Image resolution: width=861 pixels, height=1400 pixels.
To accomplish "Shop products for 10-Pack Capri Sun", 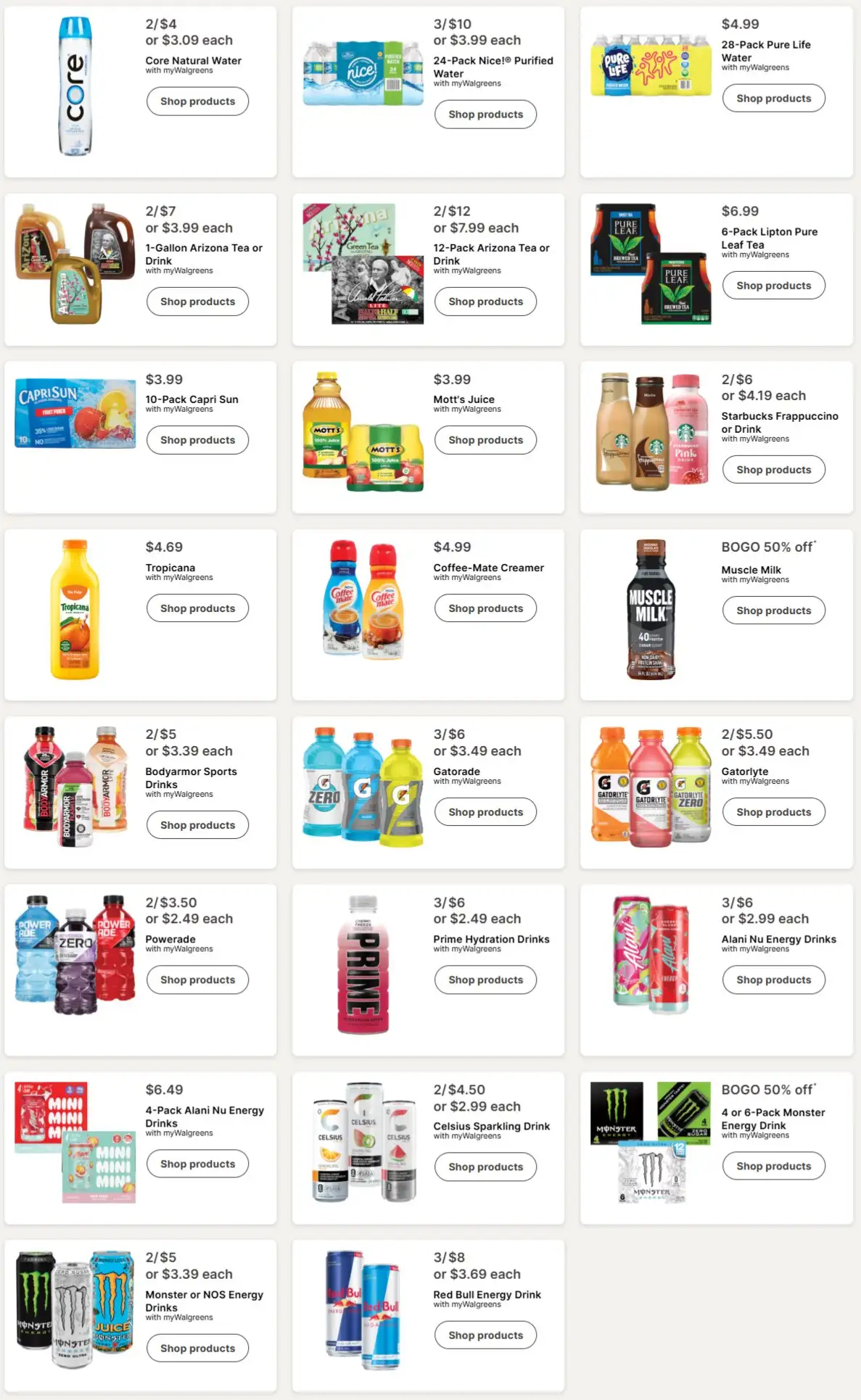I will pyautogui.click(x=197, y=440).
